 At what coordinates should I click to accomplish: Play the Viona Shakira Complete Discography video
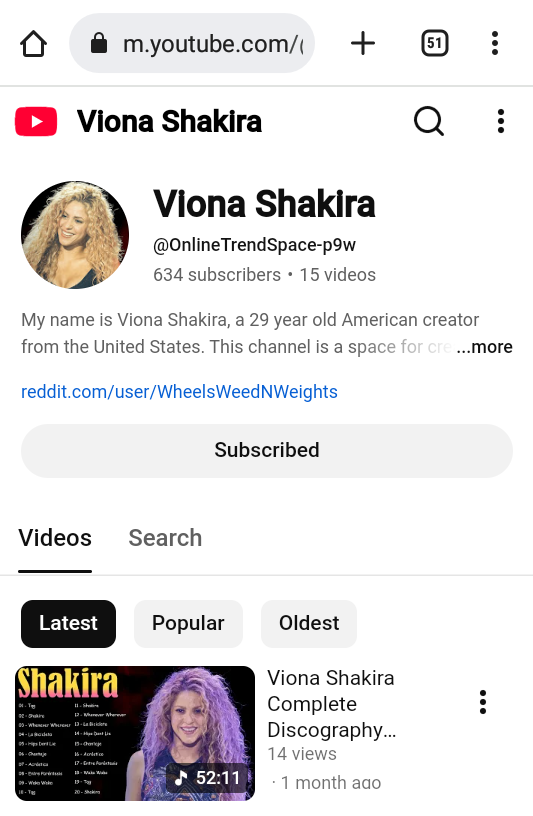(x=135, y=733)
